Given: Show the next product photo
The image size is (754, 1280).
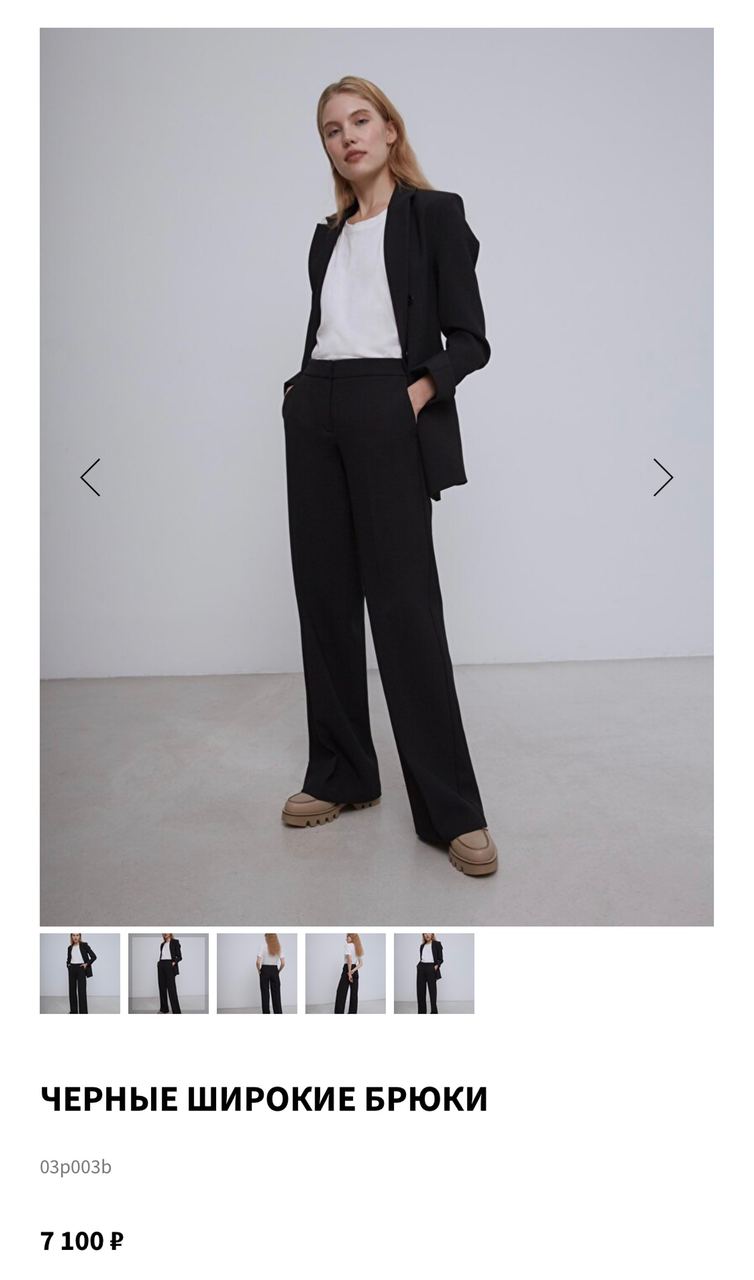Looking at the screenshot, I should pos(663,478).
